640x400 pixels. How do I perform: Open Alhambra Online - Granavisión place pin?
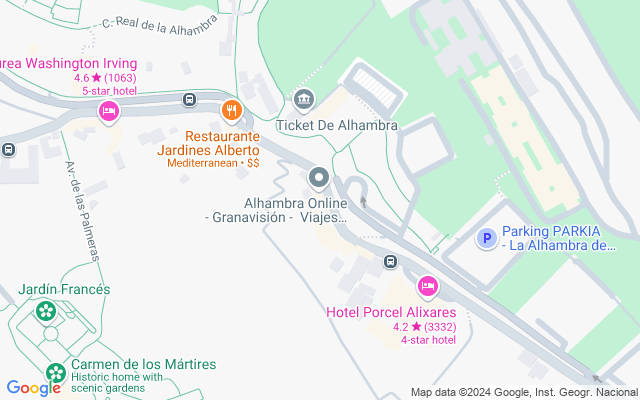[319, 178]
